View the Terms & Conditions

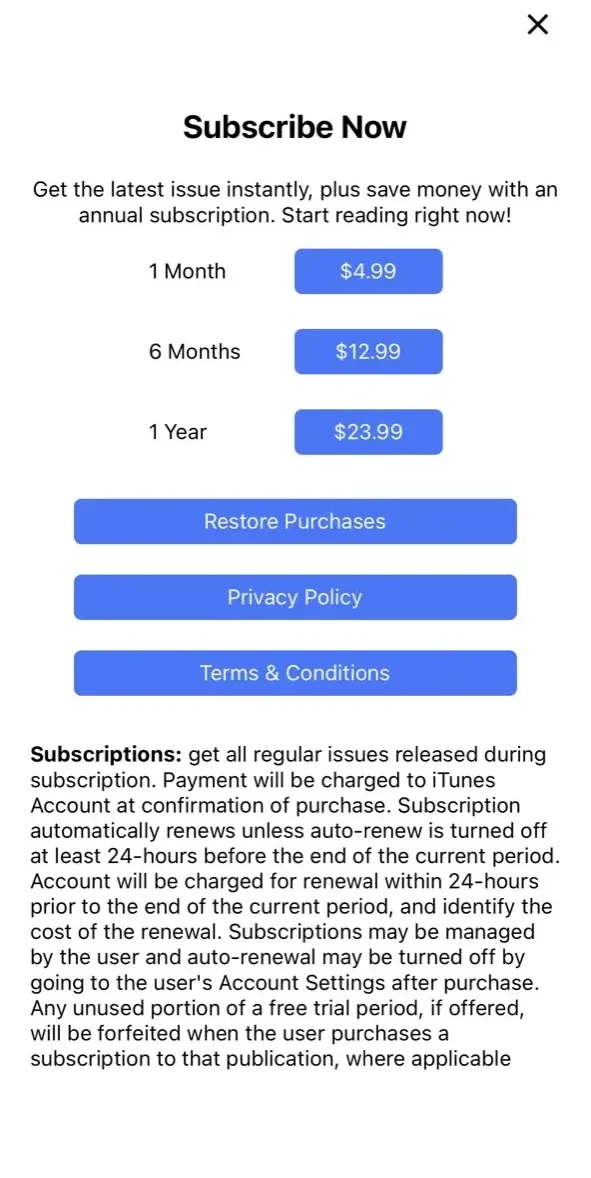click(295, 672)
